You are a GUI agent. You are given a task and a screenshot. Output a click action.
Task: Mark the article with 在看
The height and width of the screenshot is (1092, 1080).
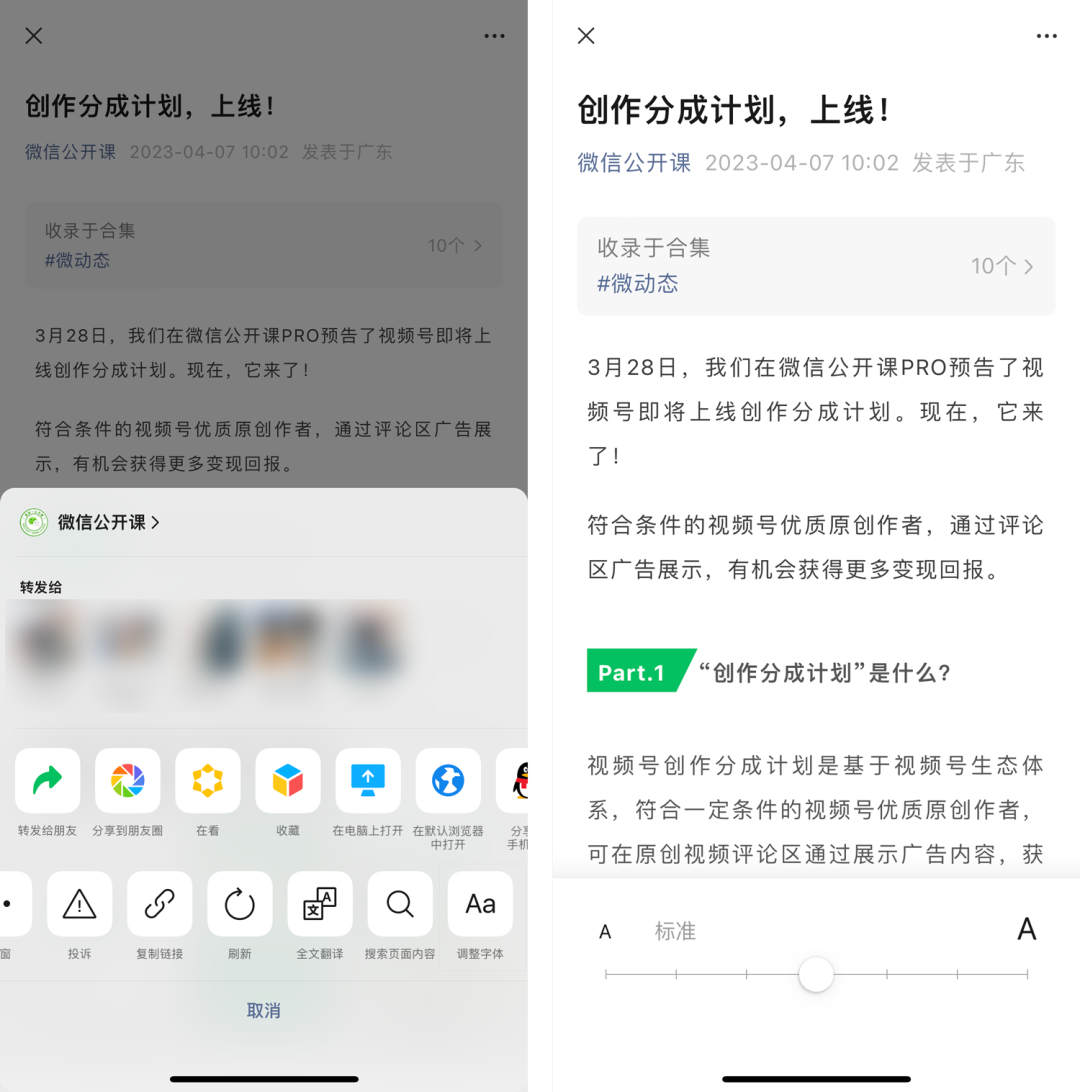[207, 781]
